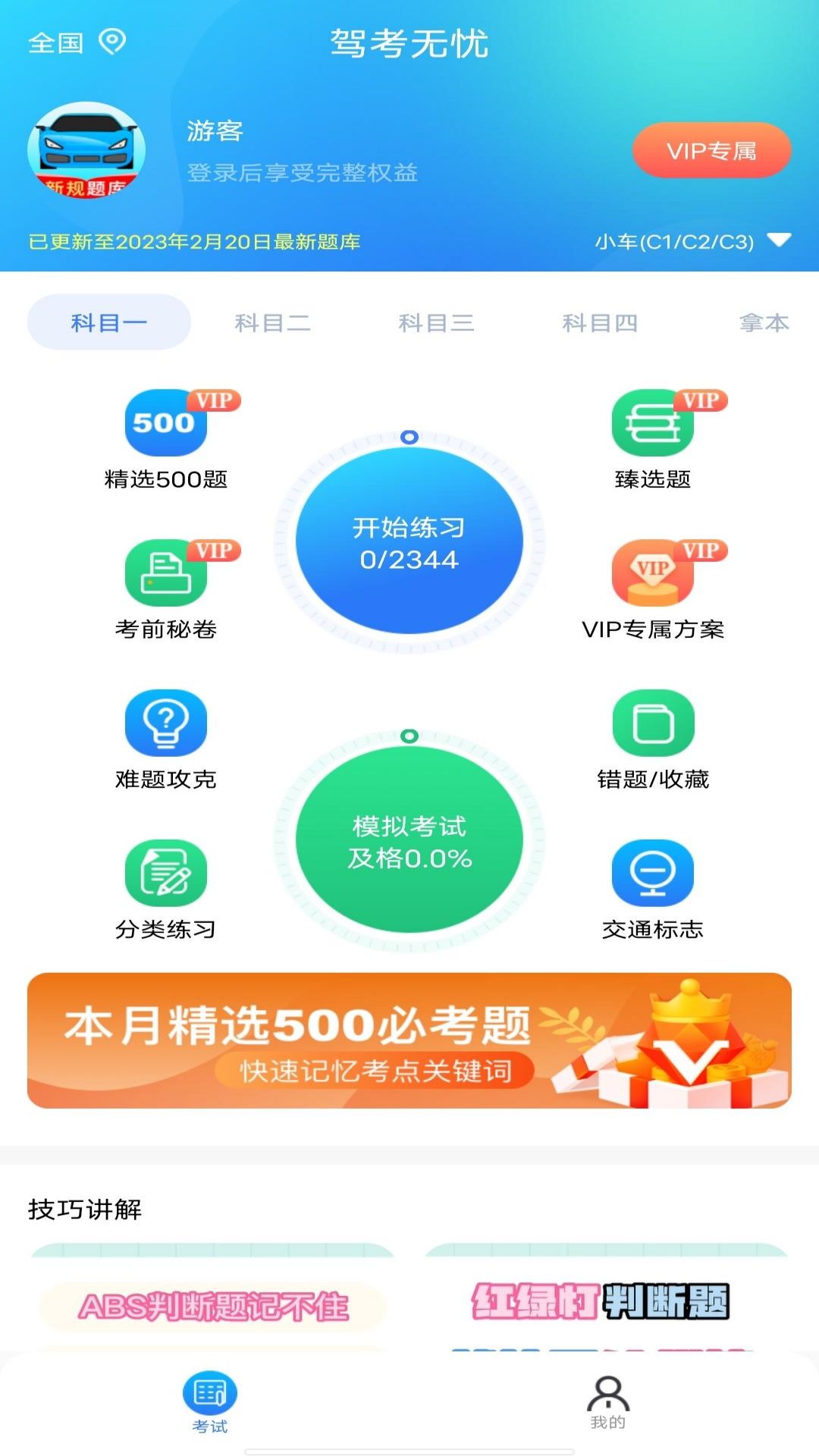819x1456 pixels.
Task: Change the 全国 location setting
Action: tap(76, 42)
